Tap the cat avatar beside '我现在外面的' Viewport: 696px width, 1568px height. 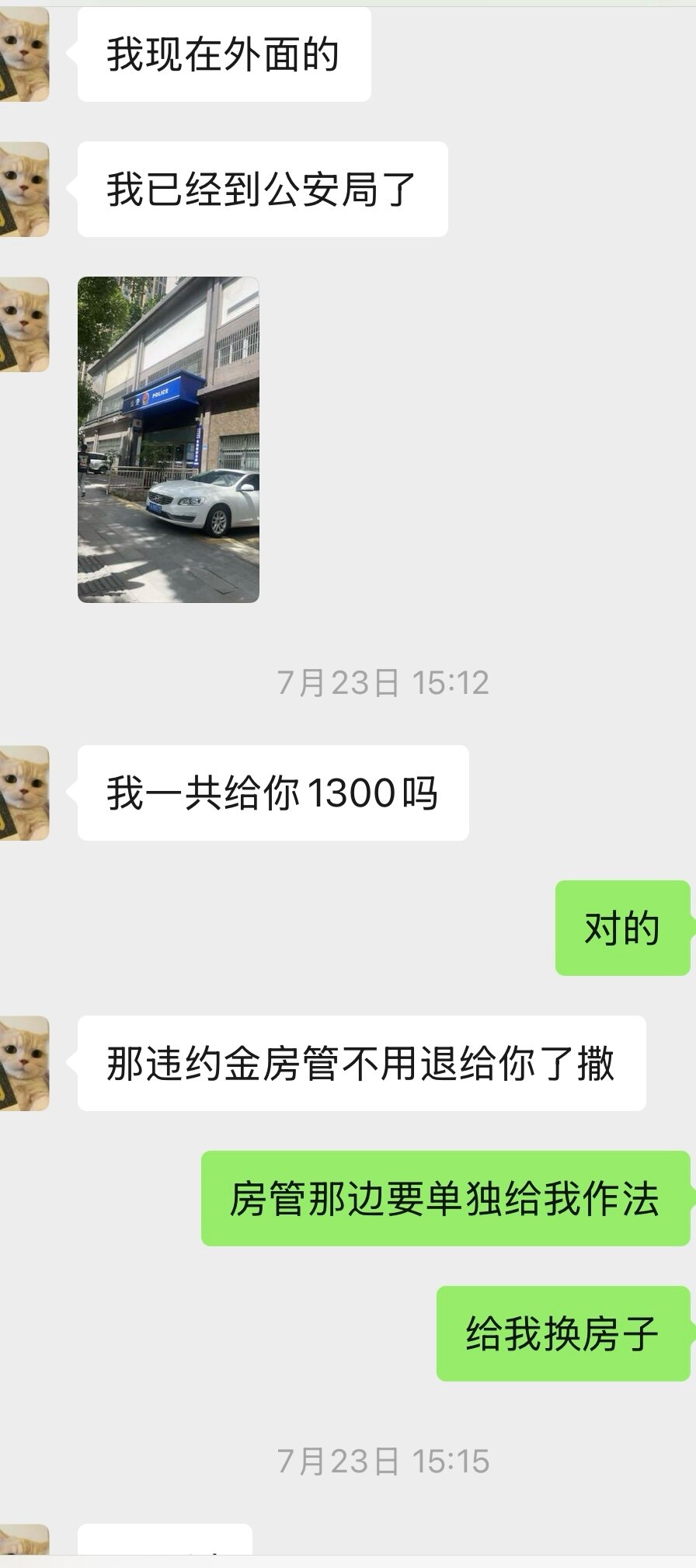pos(24,54)
